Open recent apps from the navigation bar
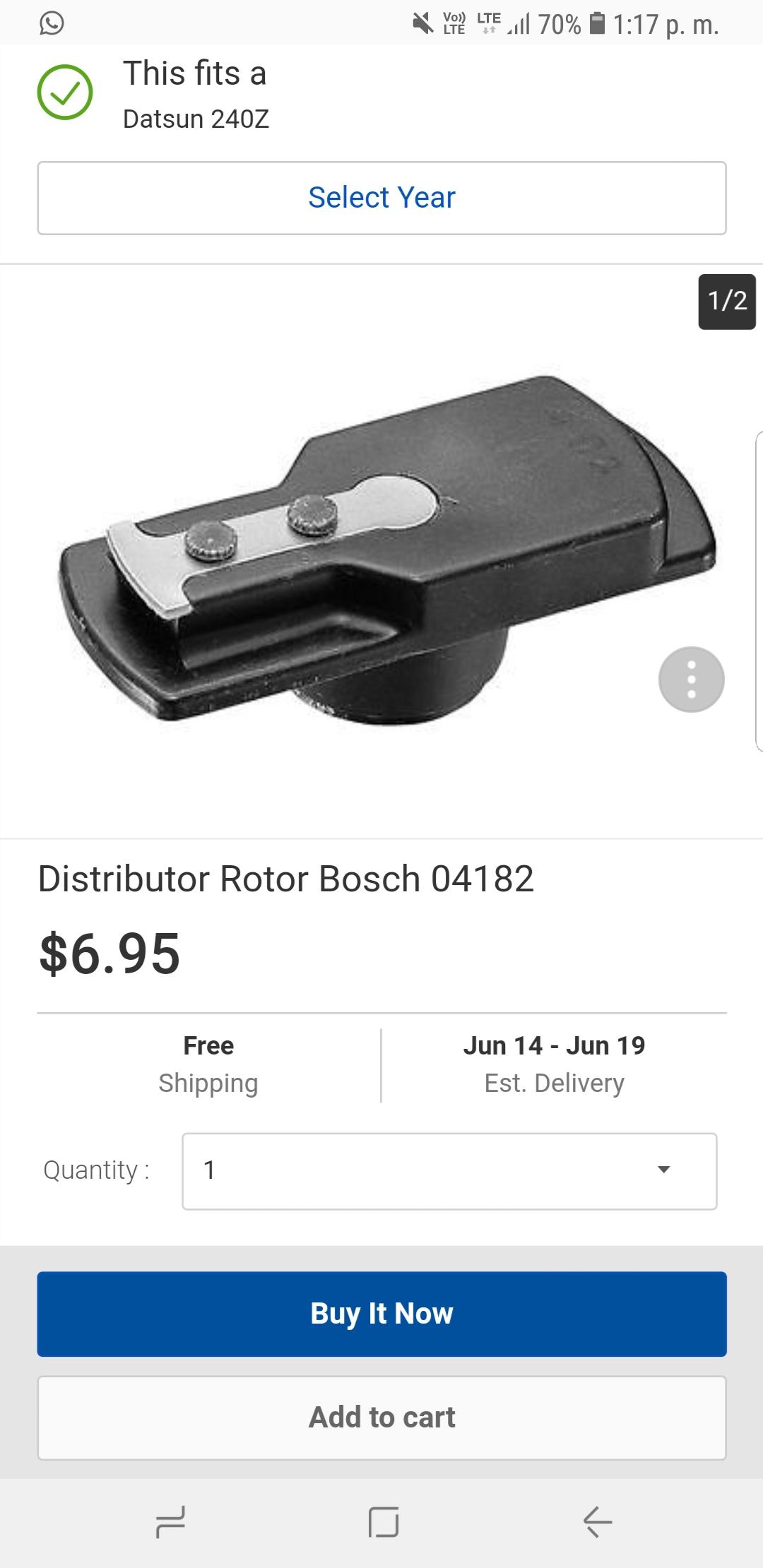Screen dimensions: 763x1568 [x=170, y=1521]
